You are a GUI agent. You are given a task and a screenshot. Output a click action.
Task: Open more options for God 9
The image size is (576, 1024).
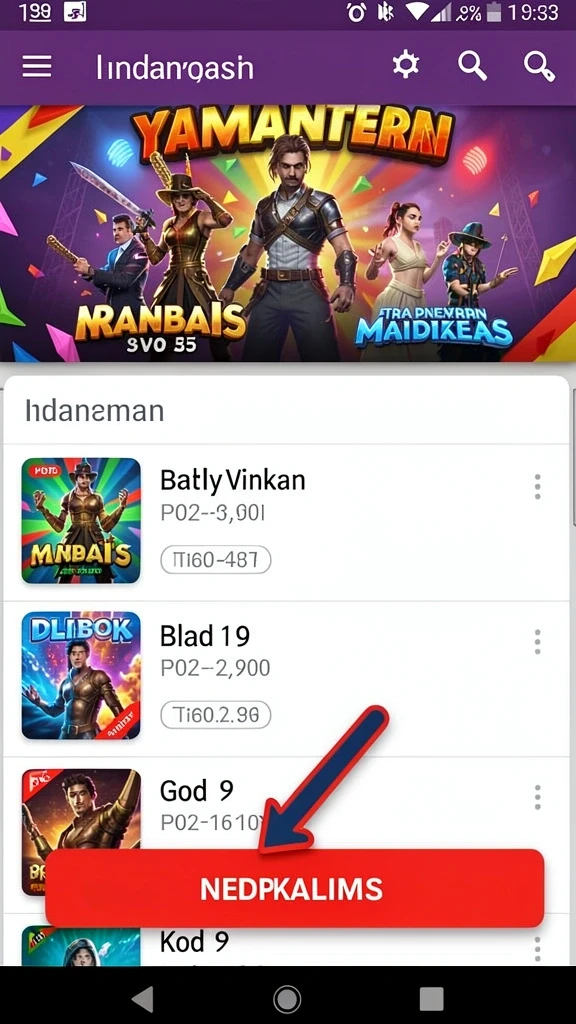click(537, 797)
